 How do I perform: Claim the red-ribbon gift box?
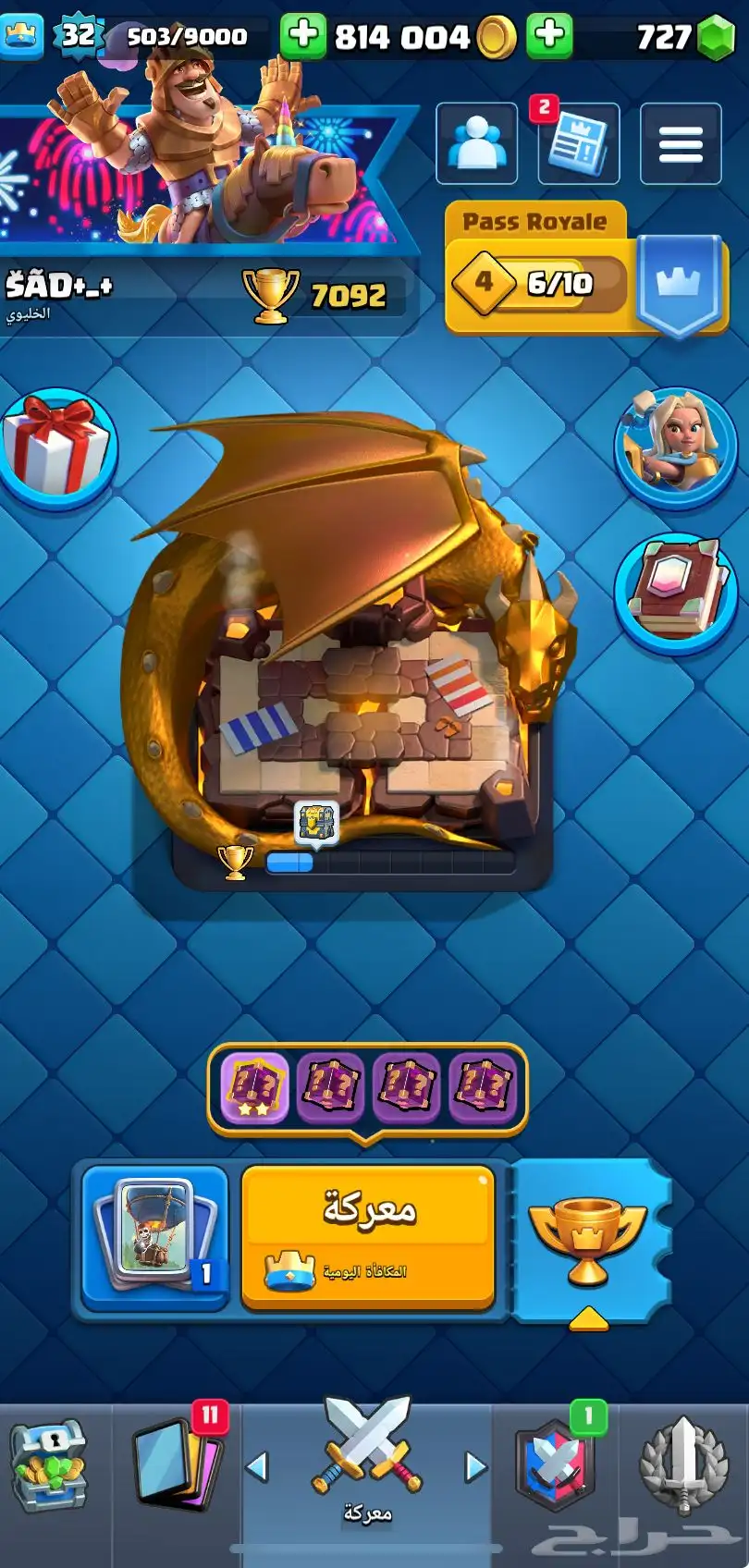[x=57, y=446]
